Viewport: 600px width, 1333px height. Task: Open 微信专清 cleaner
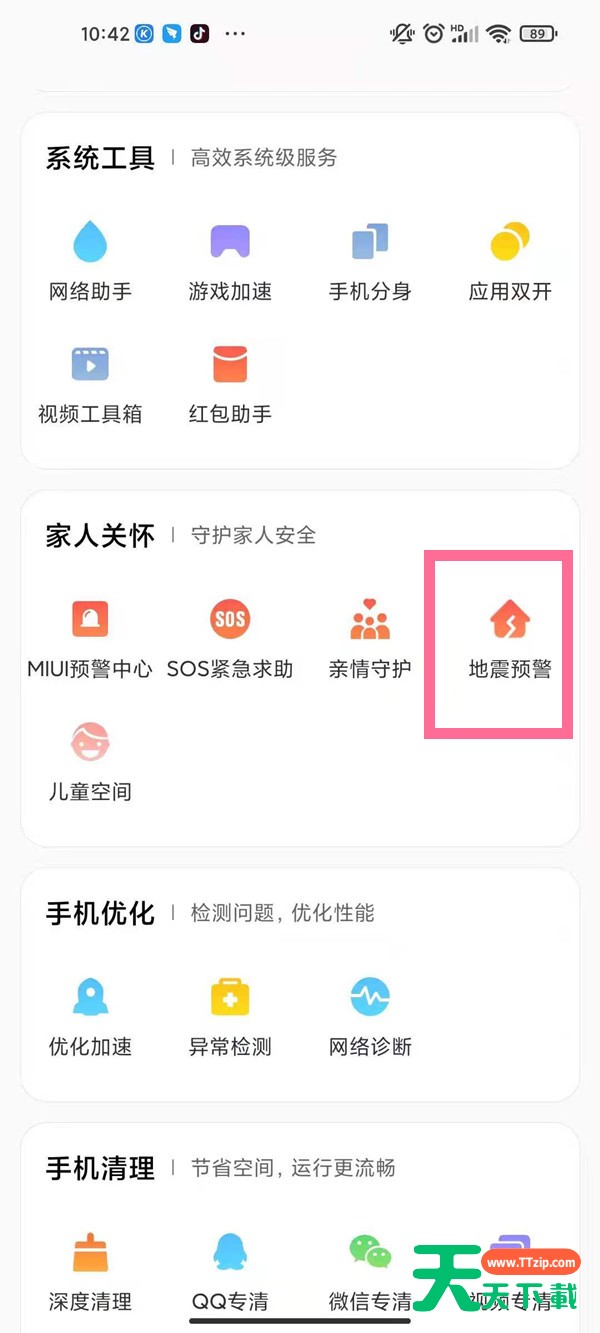370,1272
